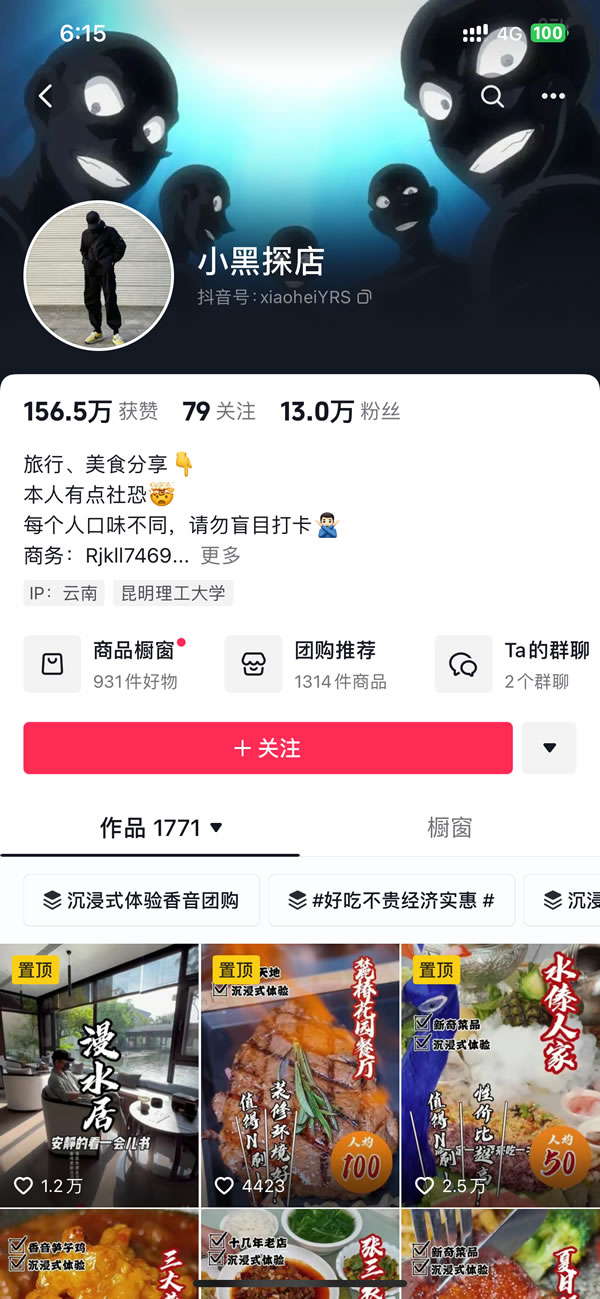Open the search icon on the profile
The image size is (600, 1299).
492,96
